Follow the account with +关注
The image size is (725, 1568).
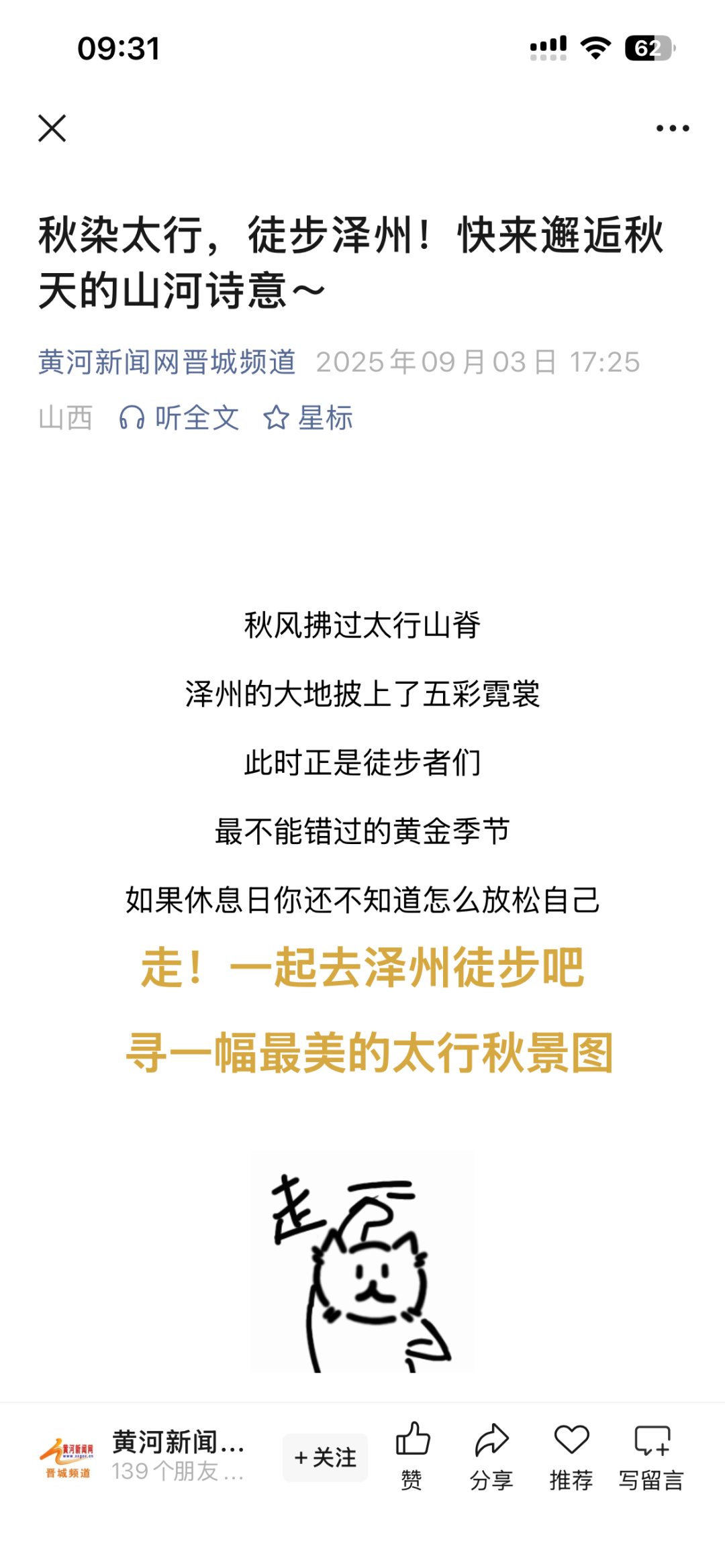tap(325, 1457)
